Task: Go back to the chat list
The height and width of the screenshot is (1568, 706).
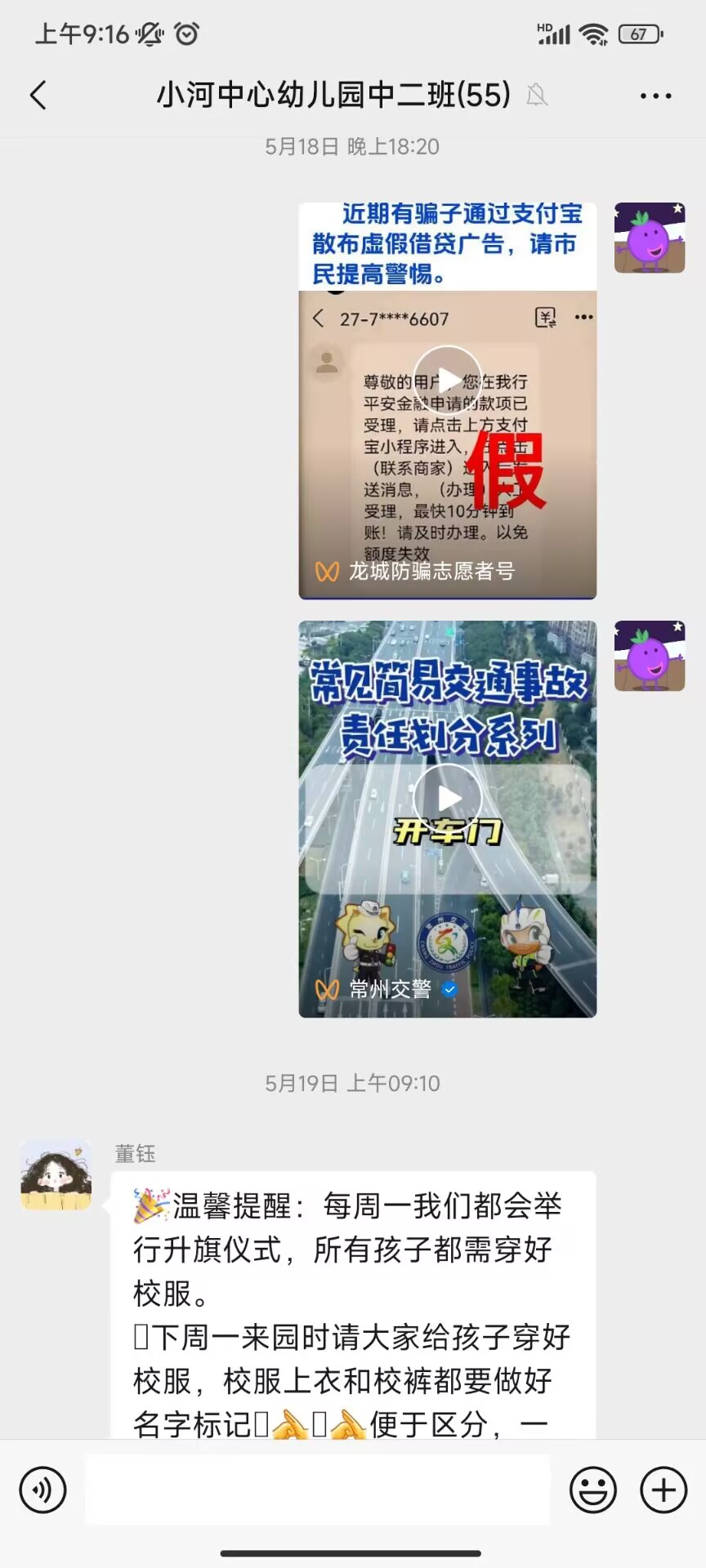Action: (38, 96)
